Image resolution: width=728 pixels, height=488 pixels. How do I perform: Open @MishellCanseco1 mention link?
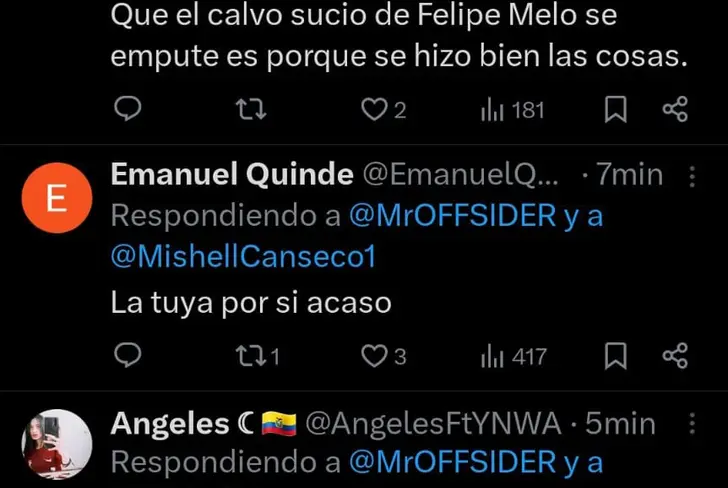[243, 256]
